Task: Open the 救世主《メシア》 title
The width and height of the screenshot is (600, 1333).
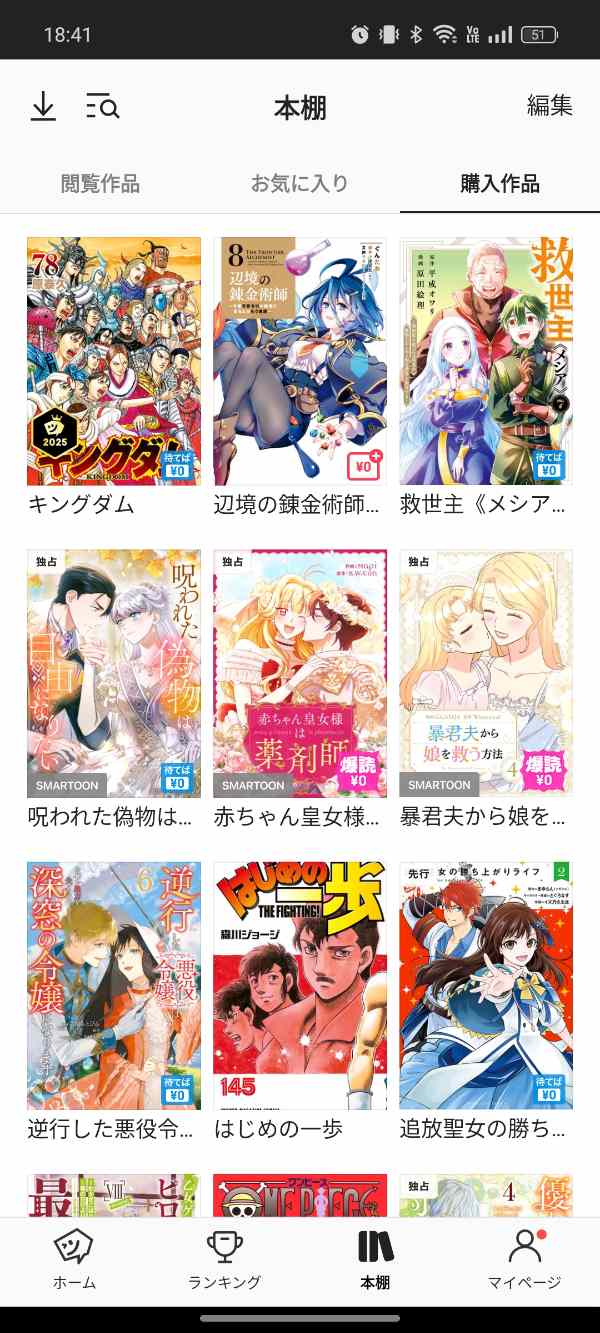Action: click(x=486, y=361)
